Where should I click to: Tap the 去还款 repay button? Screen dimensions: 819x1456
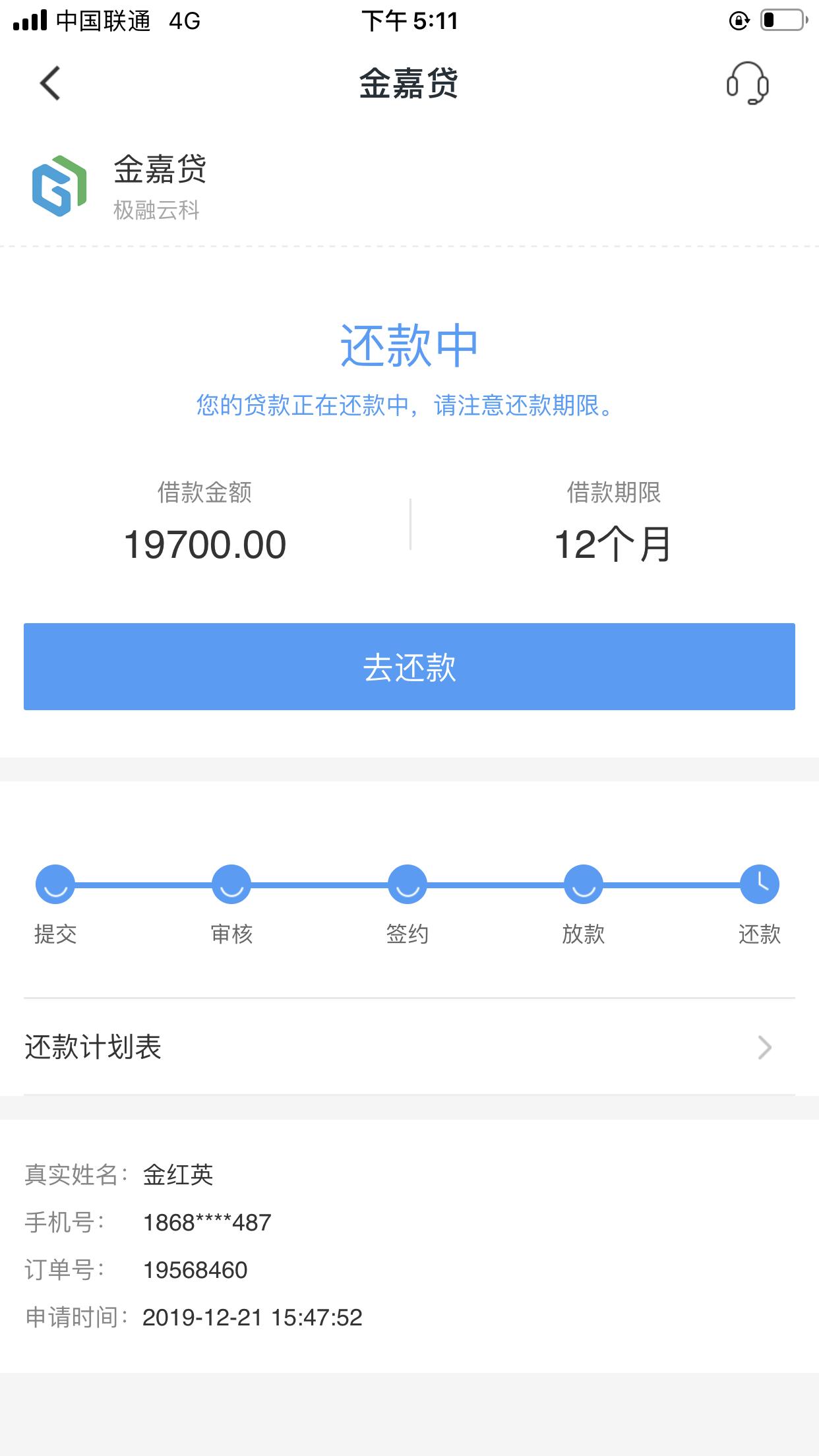click(409, 667)
